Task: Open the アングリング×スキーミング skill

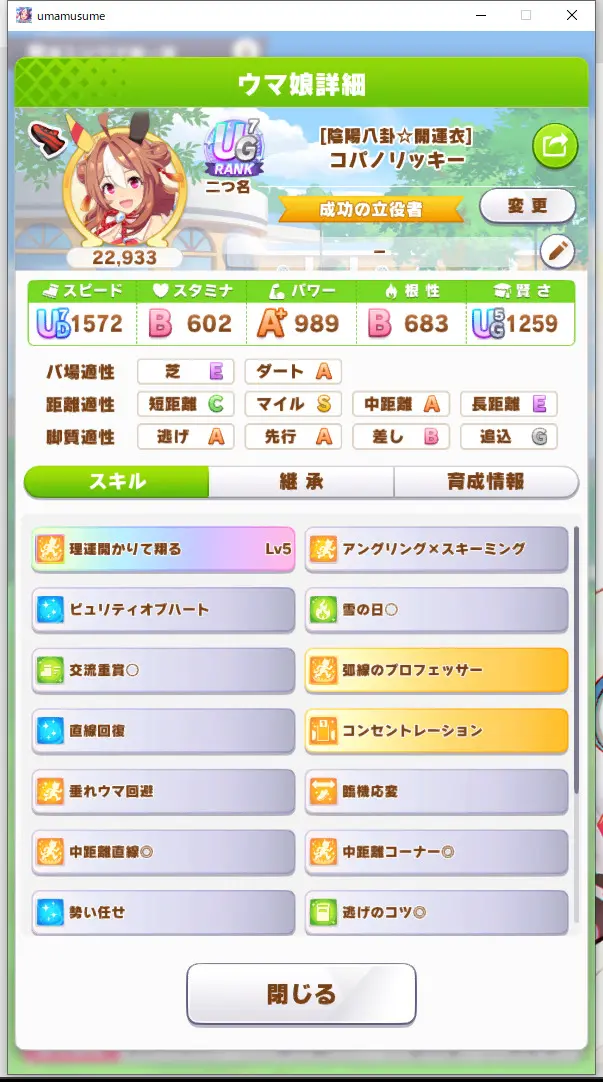Action: 436,549
